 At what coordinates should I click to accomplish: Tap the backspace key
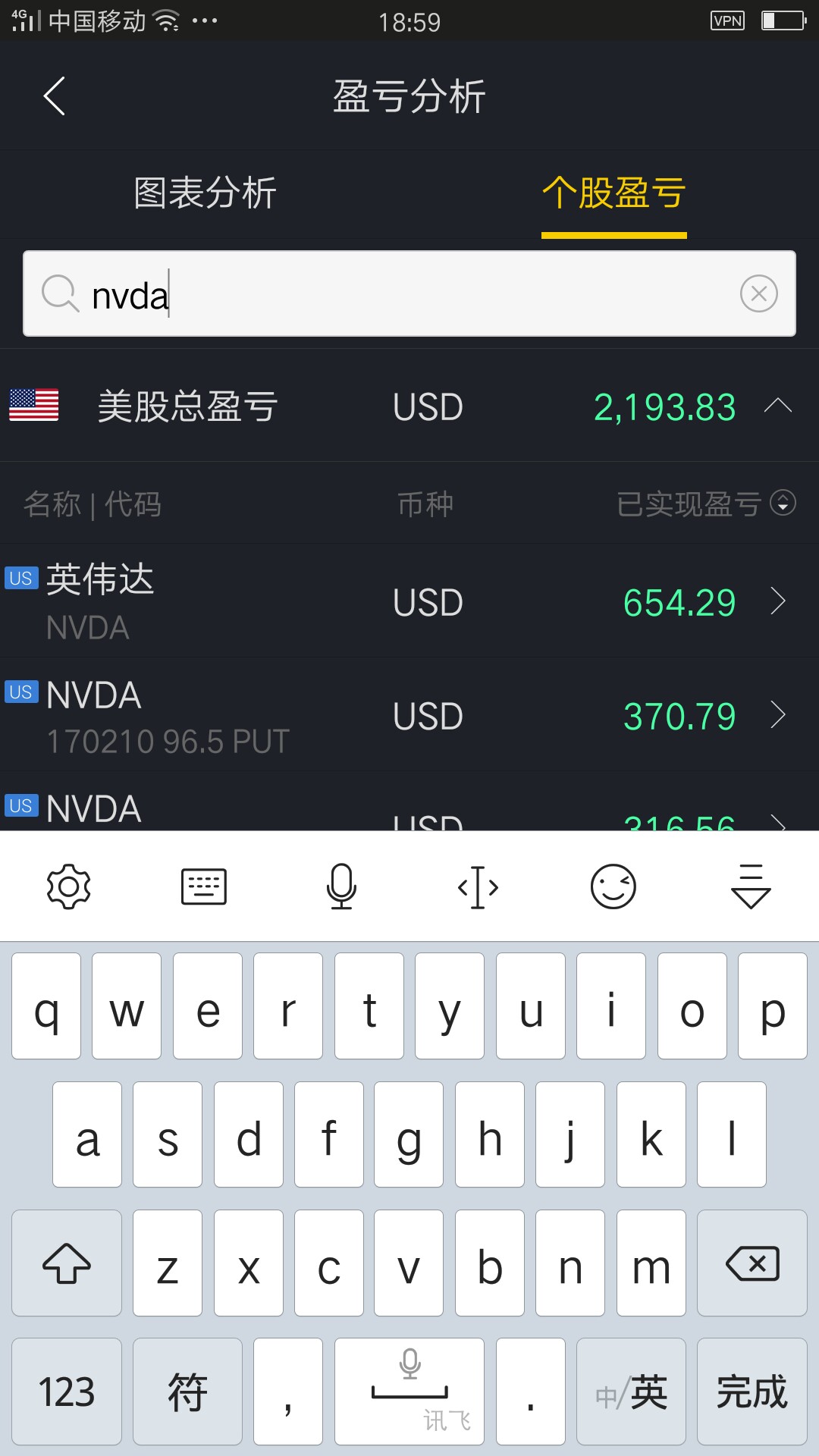point(752,1263)
